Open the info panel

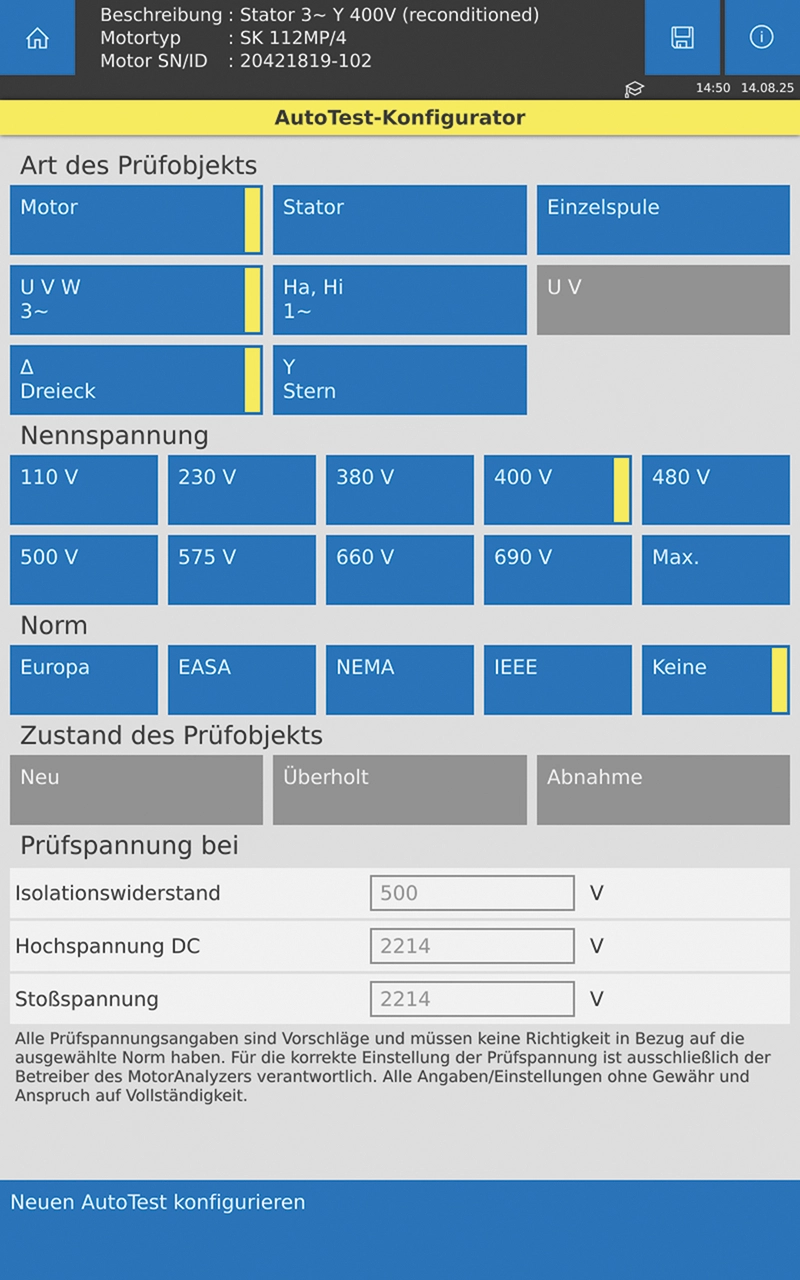coord(761,38)
